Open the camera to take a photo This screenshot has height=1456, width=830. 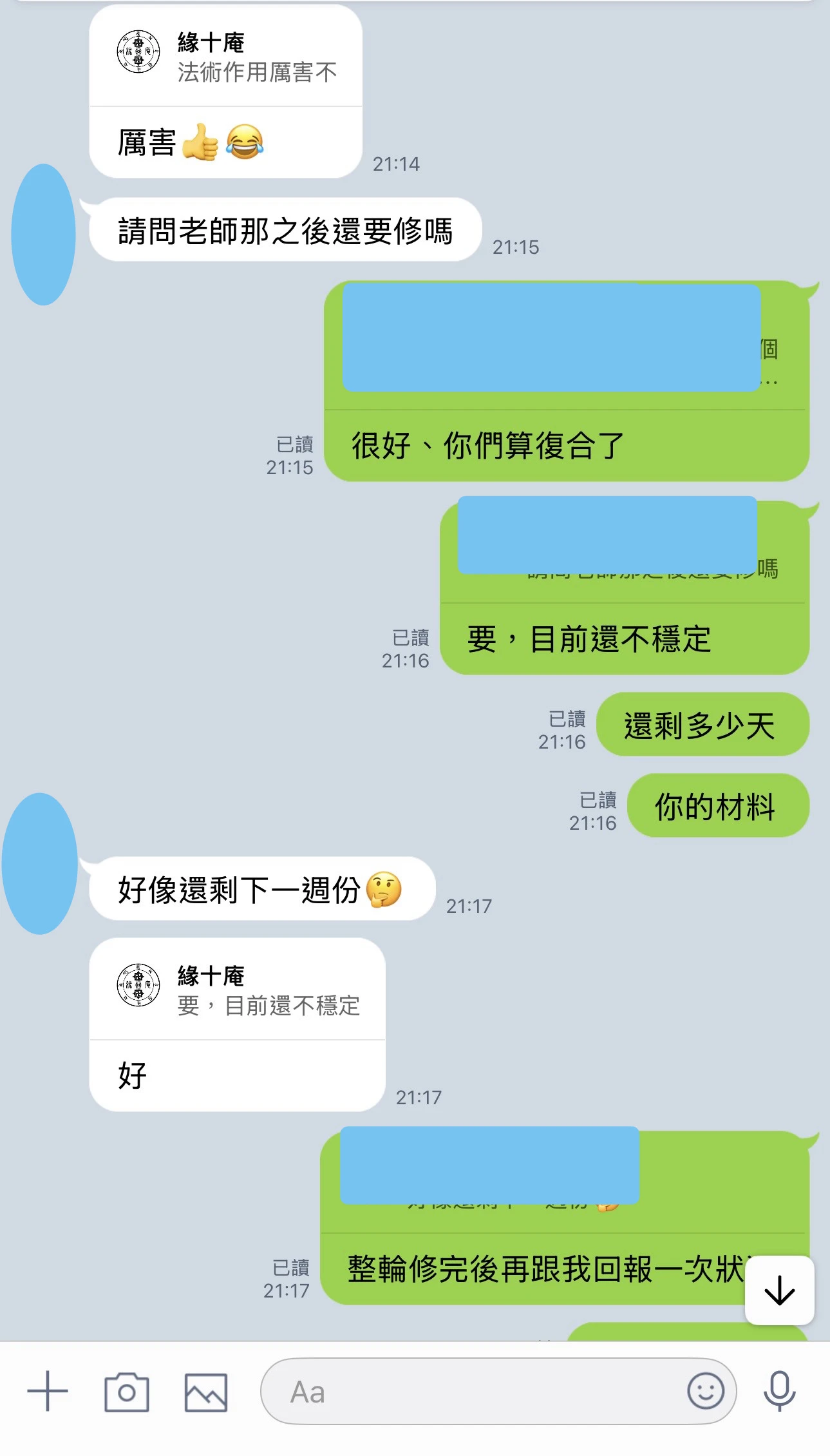click(127, 1392)
